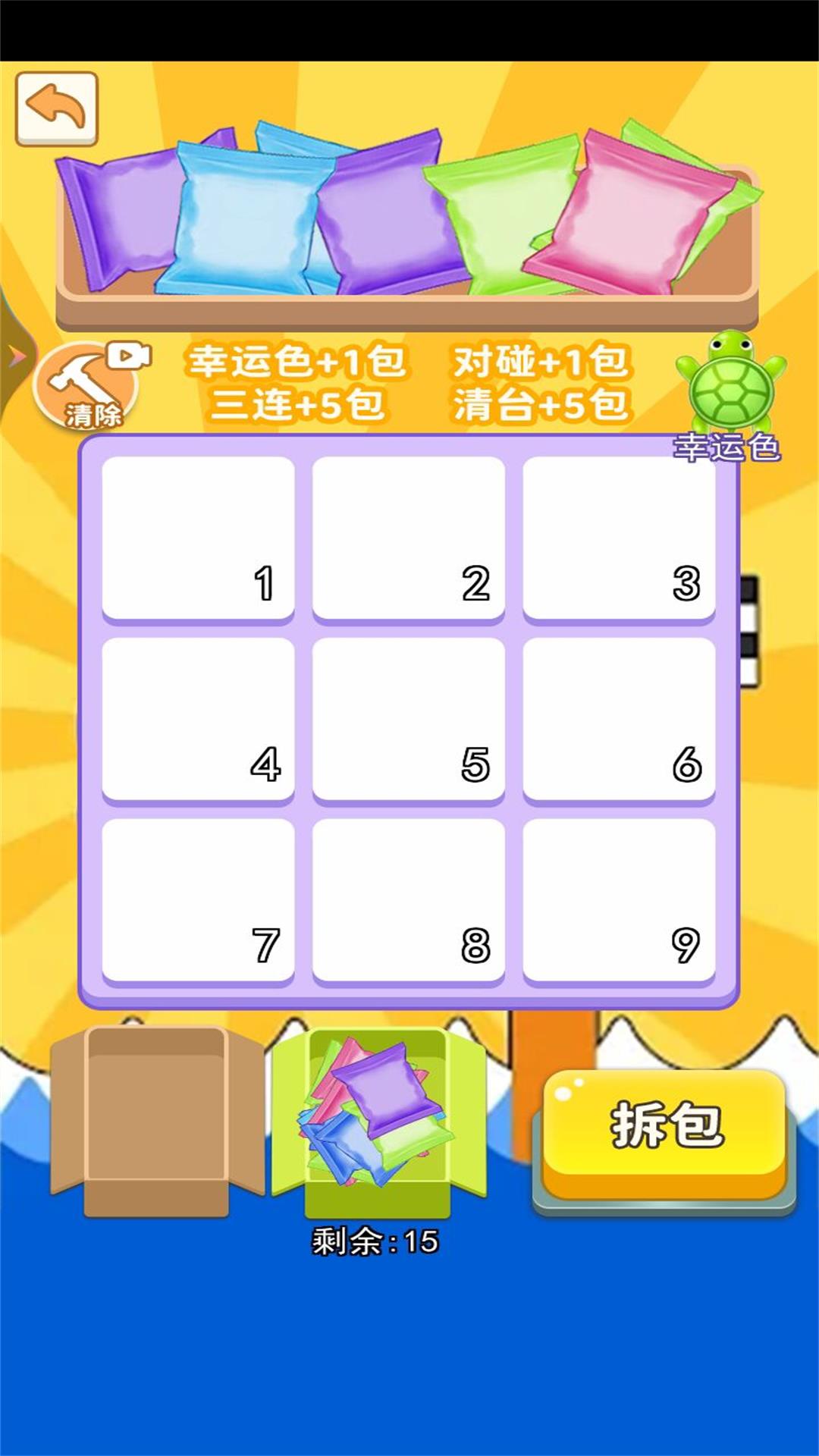This screenshot has width=819, height=1456.
Task: Select grid slot number 5
Action: (409, 719)
